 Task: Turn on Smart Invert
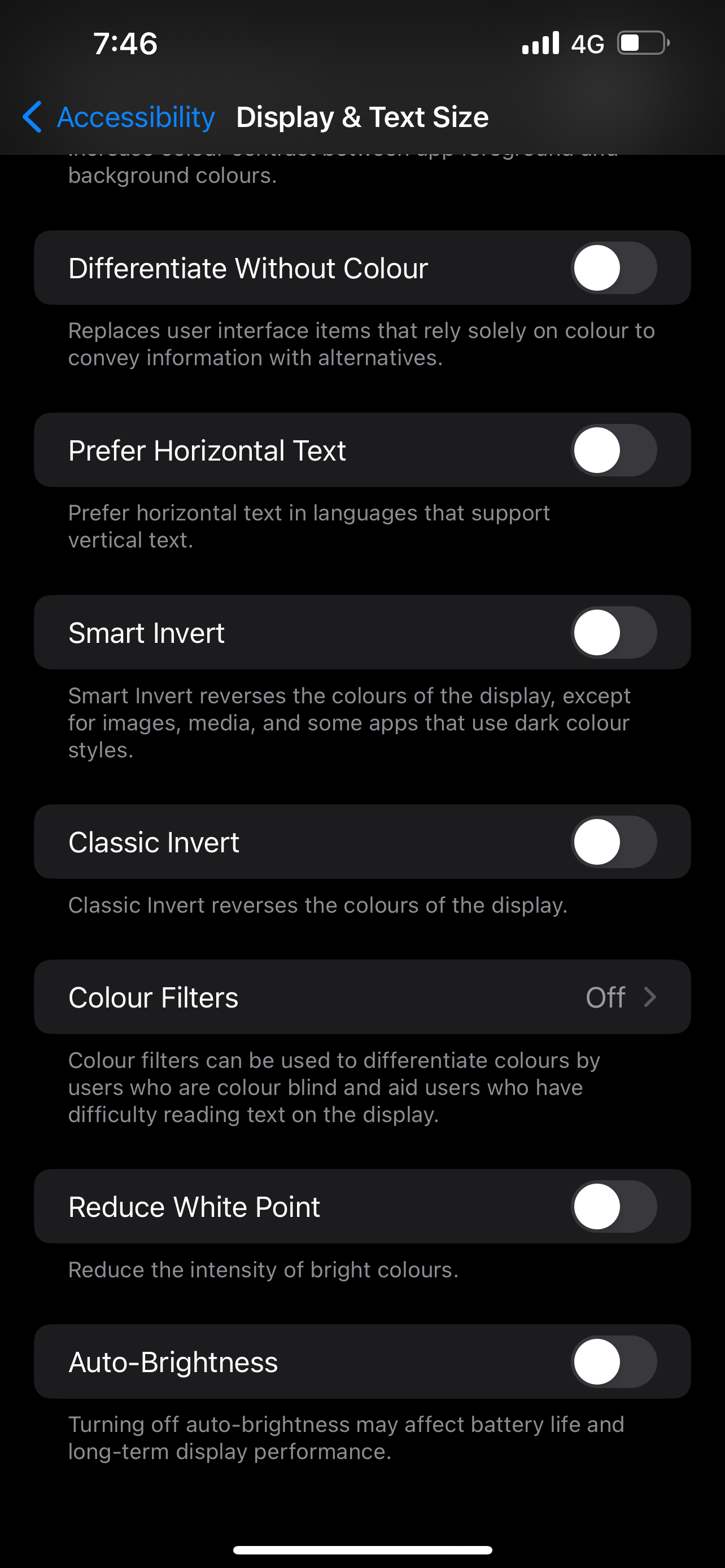coord(614,632)
